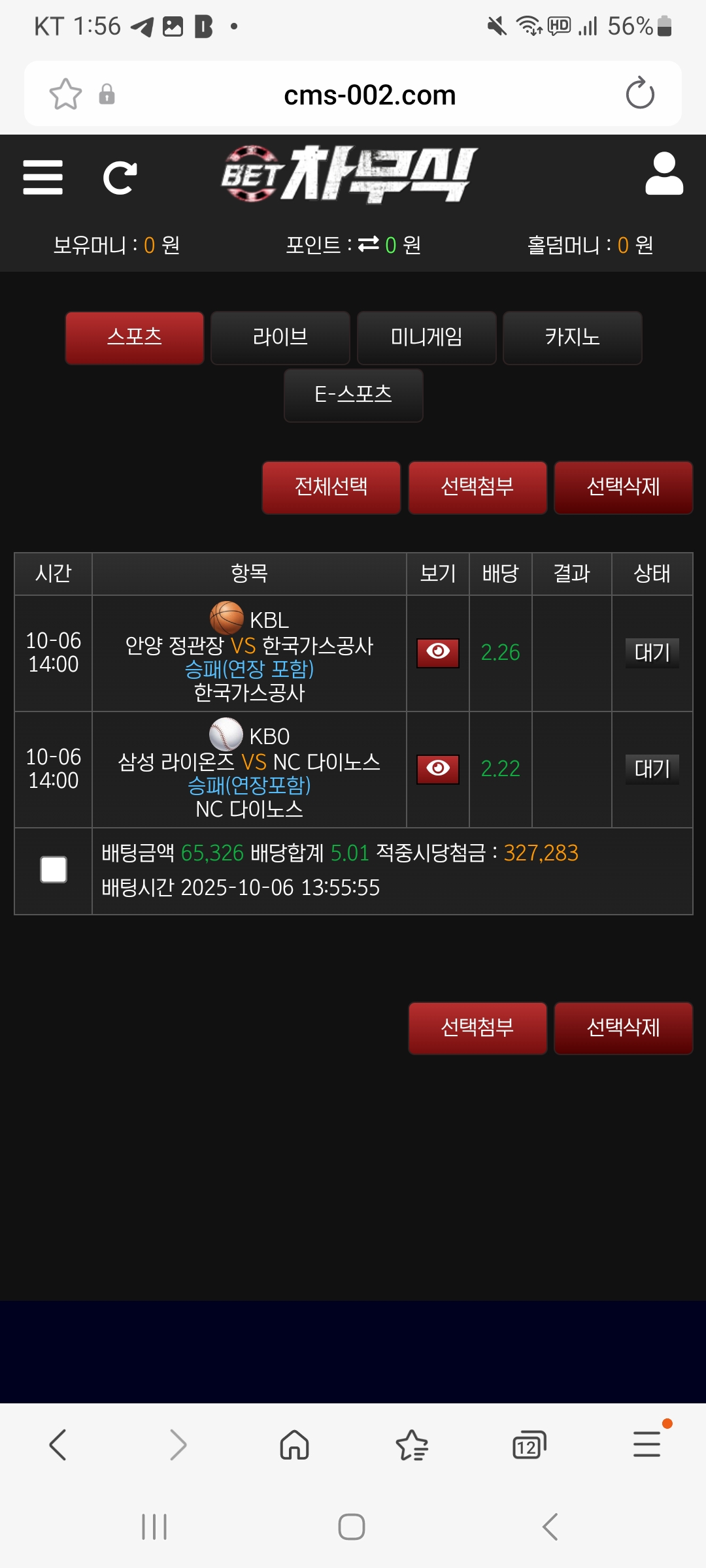This screenshot has width=706, height=1568.
Task: Open the 카지노 tab
Action: [x=572, y=338]
